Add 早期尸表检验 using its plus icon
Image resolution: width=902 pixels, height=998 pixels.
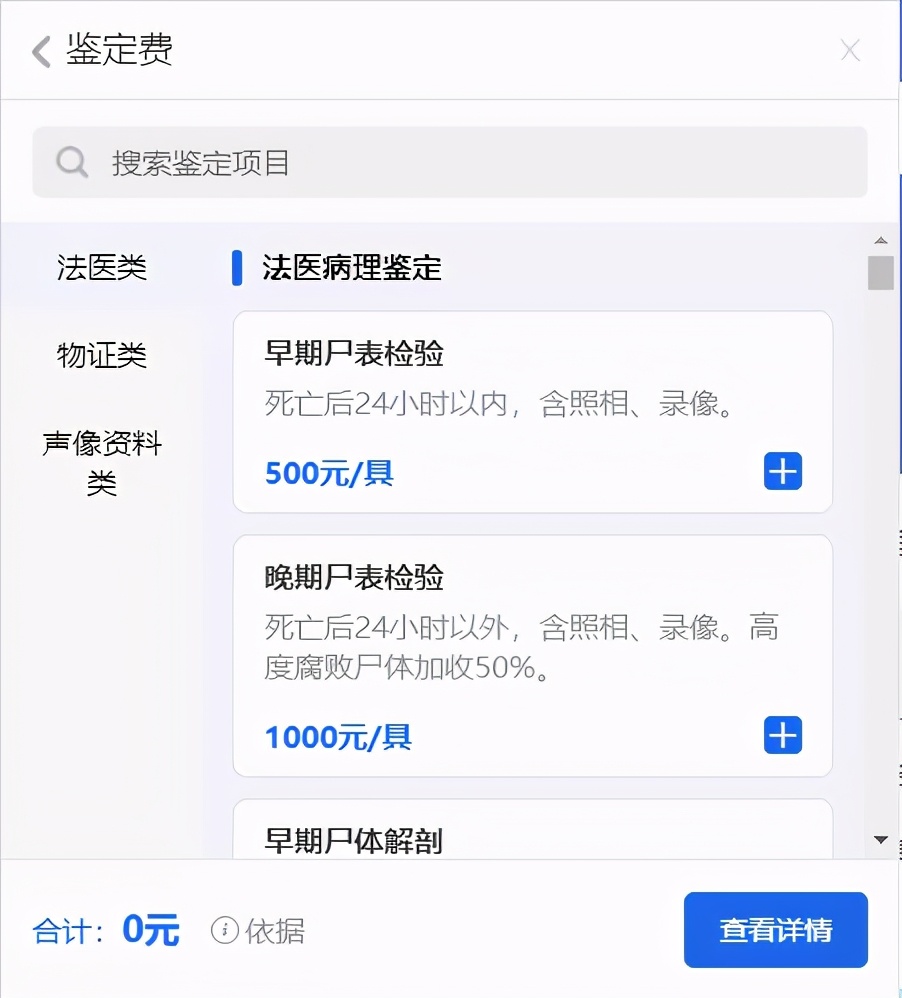(782, 471)
